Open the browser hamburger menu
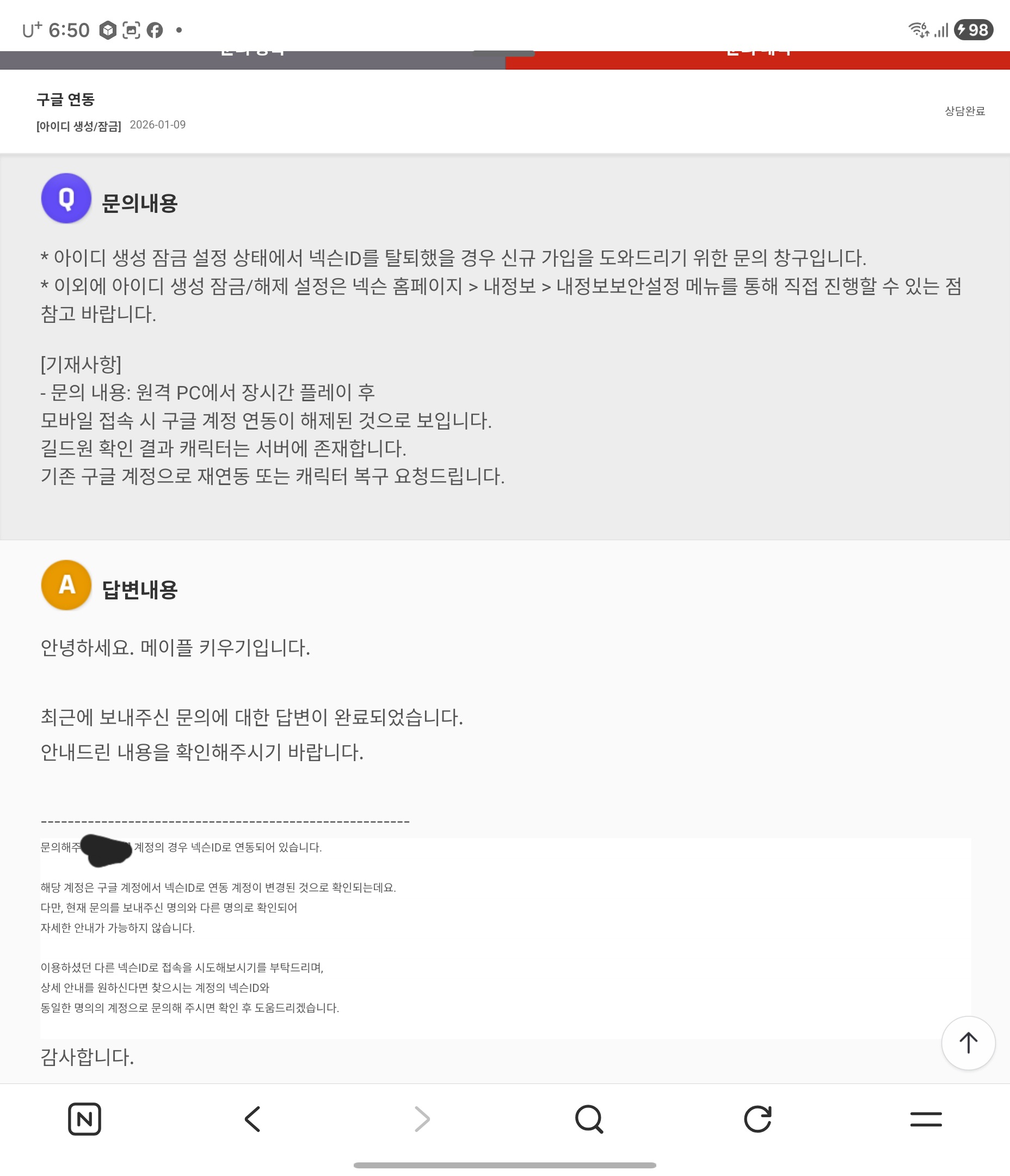The height and width of the screenshot is (1176, 1010). click(x=926, y=1119)
